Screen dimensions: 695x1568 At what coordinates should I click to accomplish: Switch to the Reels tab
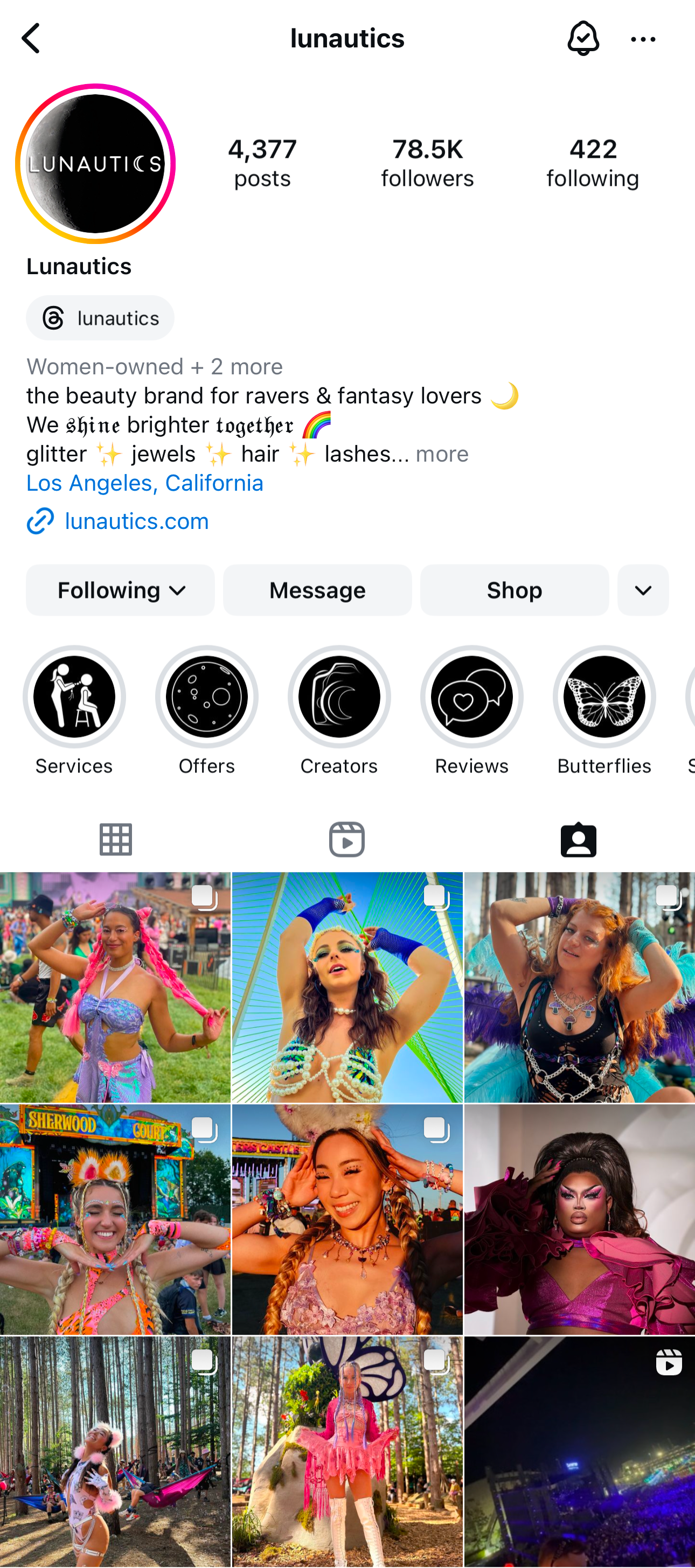pyautogui.click(x=347, y=839)
